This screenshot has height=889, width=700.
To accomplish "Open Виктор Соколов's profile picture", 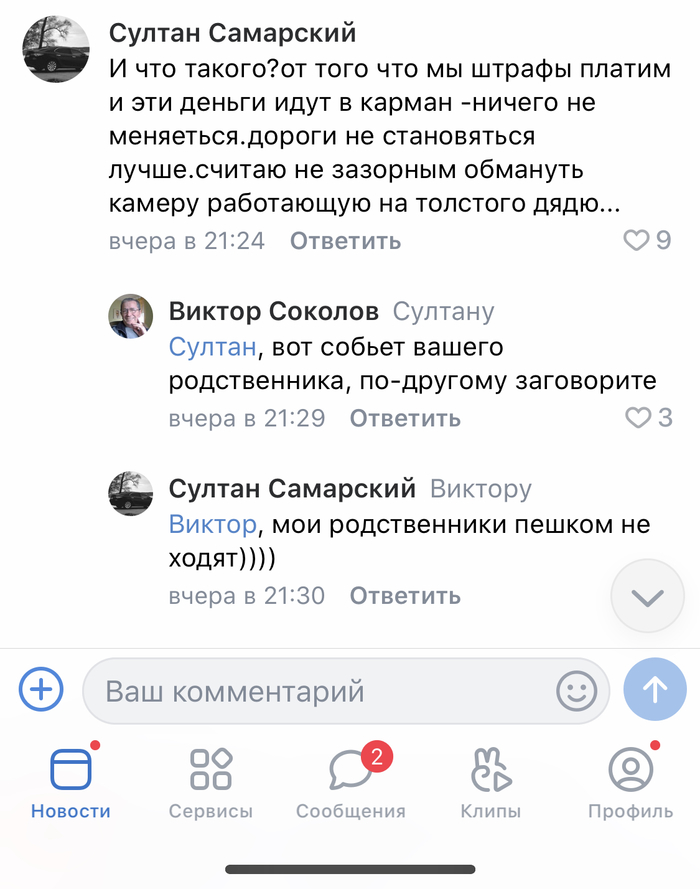I will 130,317.
